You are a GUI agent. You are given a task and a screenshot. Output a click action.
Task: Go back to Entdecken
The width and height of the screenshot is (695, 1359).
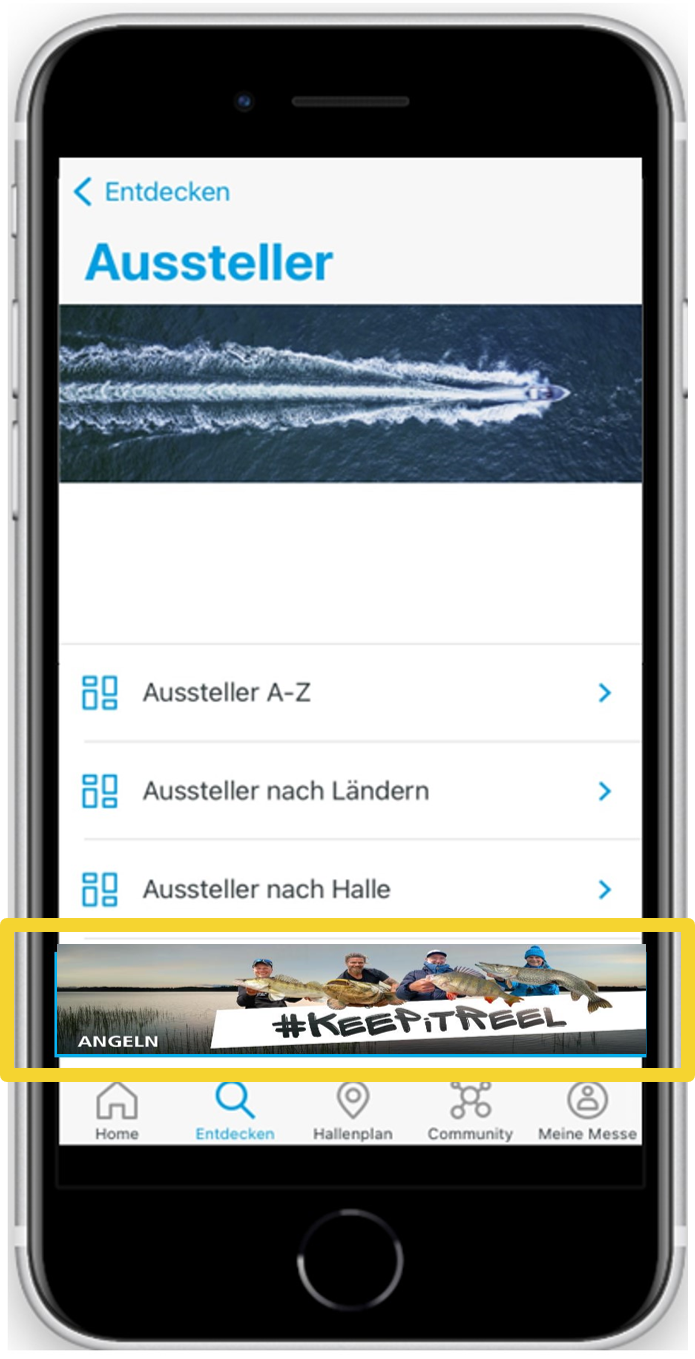tap(152, 192)
